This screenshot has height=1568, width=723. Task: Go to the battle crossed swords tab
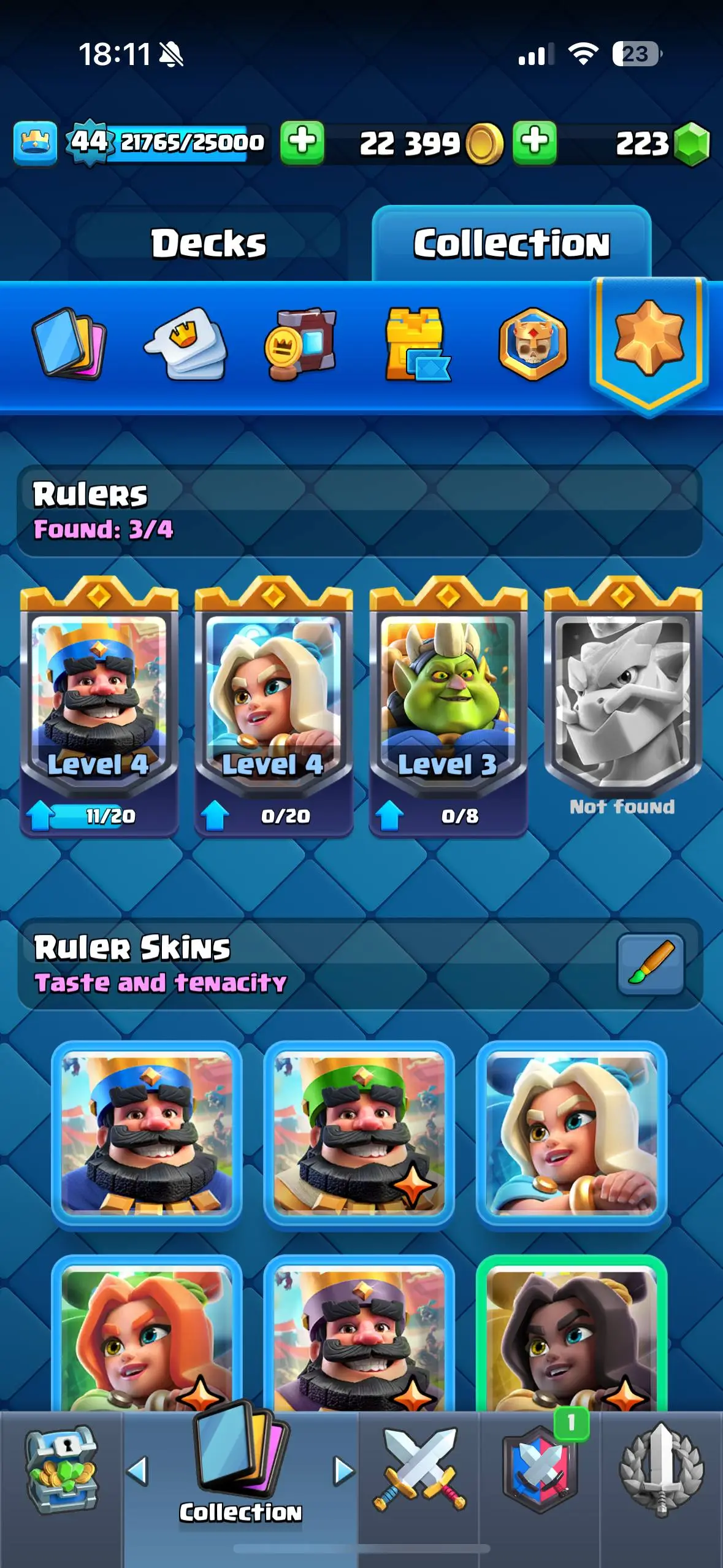pyautogui.click(x=419, y=1471)
